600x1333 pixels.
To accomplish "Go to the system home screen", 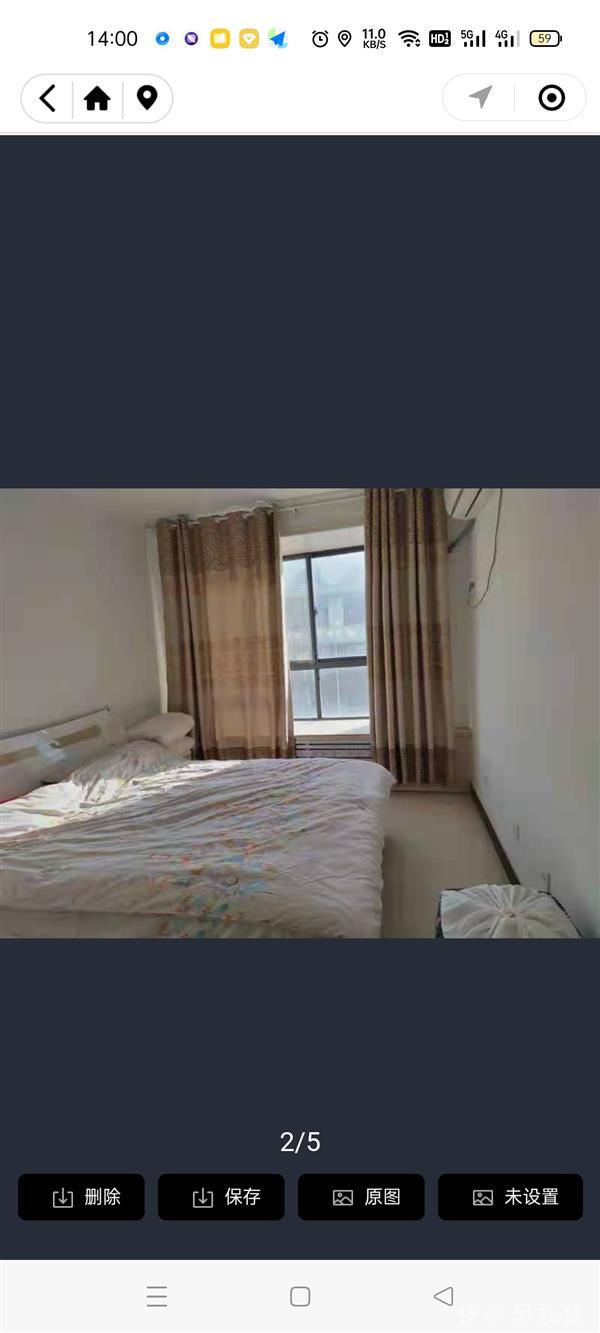I will 300,1296.
